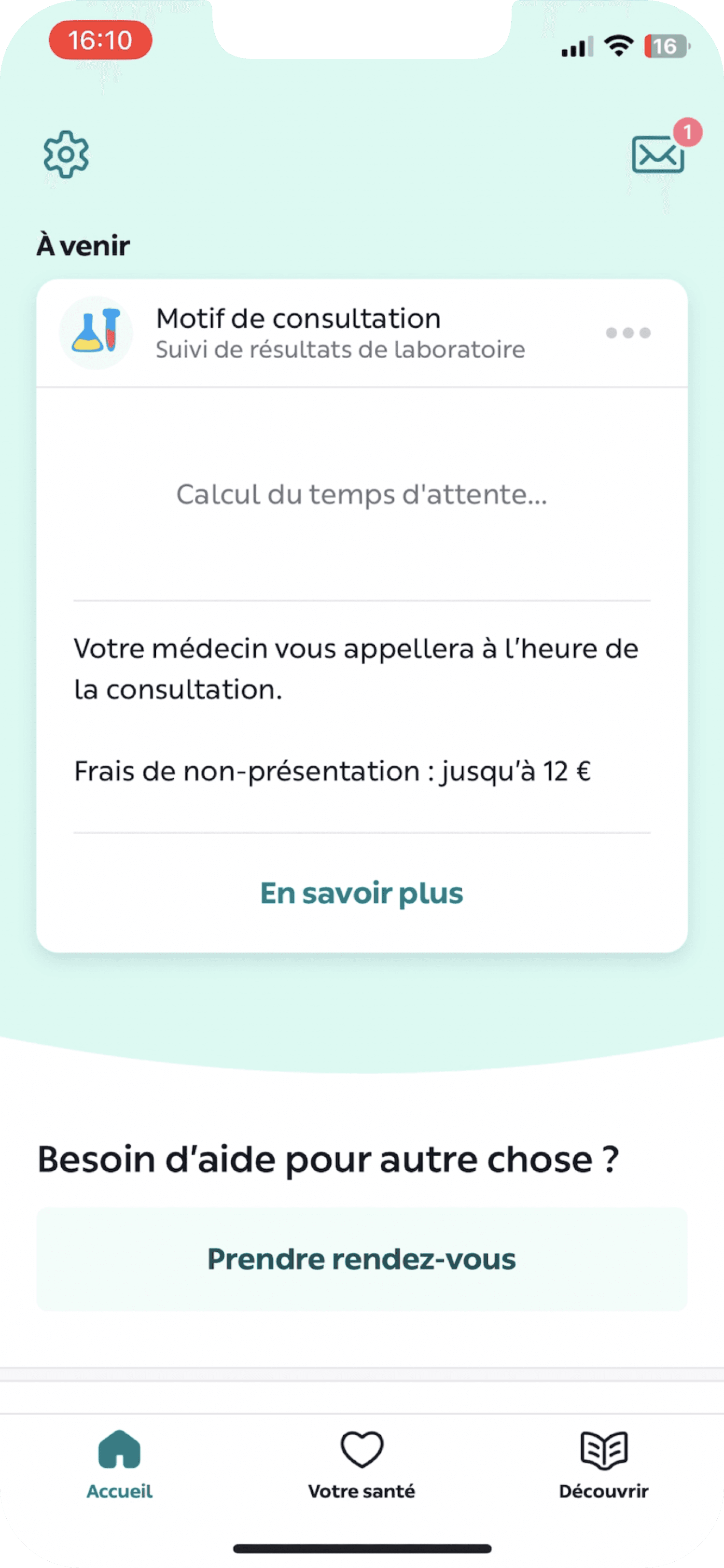
Task: Open the messages inbox envelope
Action: click(658, 154)
